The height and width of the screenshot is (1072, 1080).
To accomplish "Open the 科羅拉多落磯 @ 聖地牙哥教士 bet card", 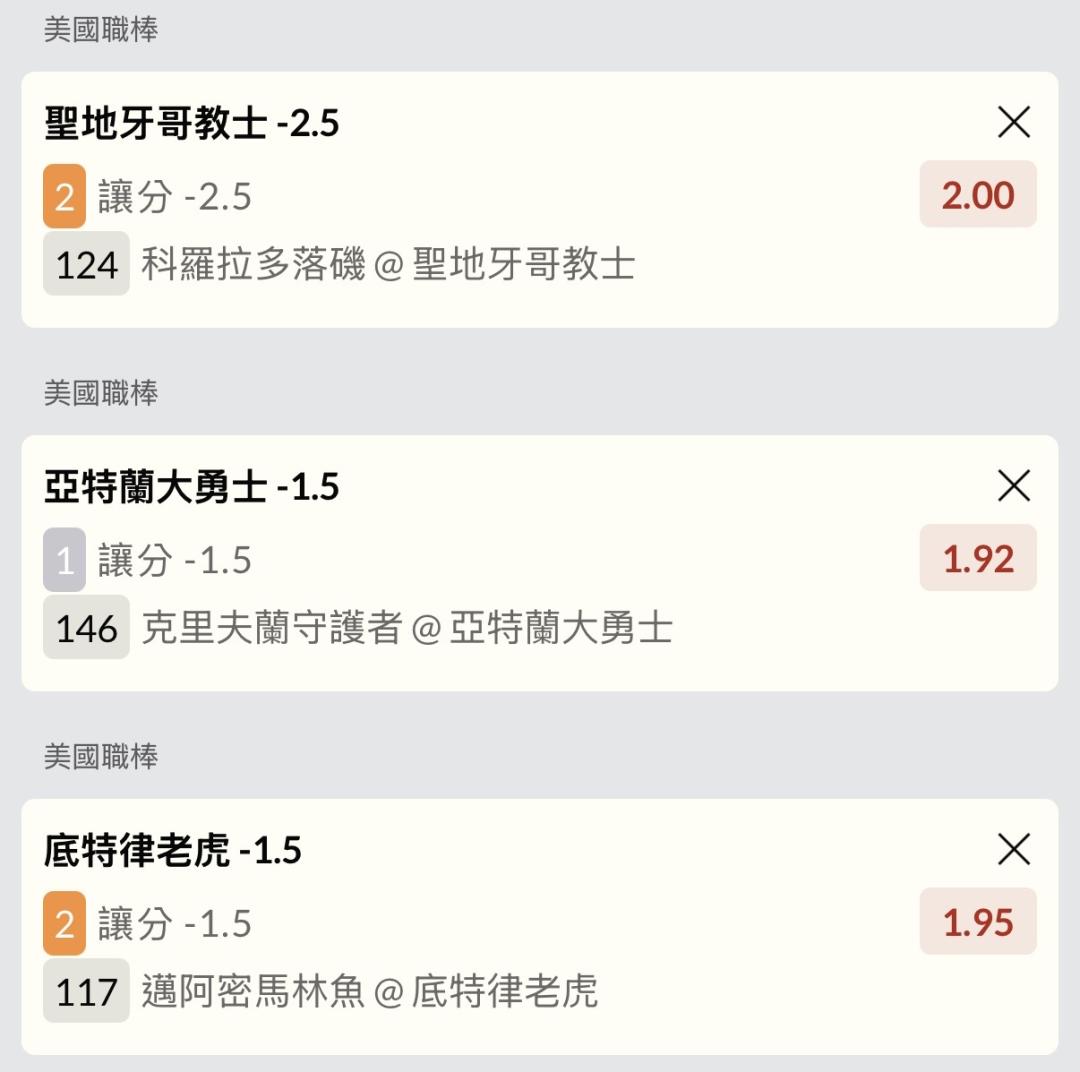I will click(x=388, y=266).
